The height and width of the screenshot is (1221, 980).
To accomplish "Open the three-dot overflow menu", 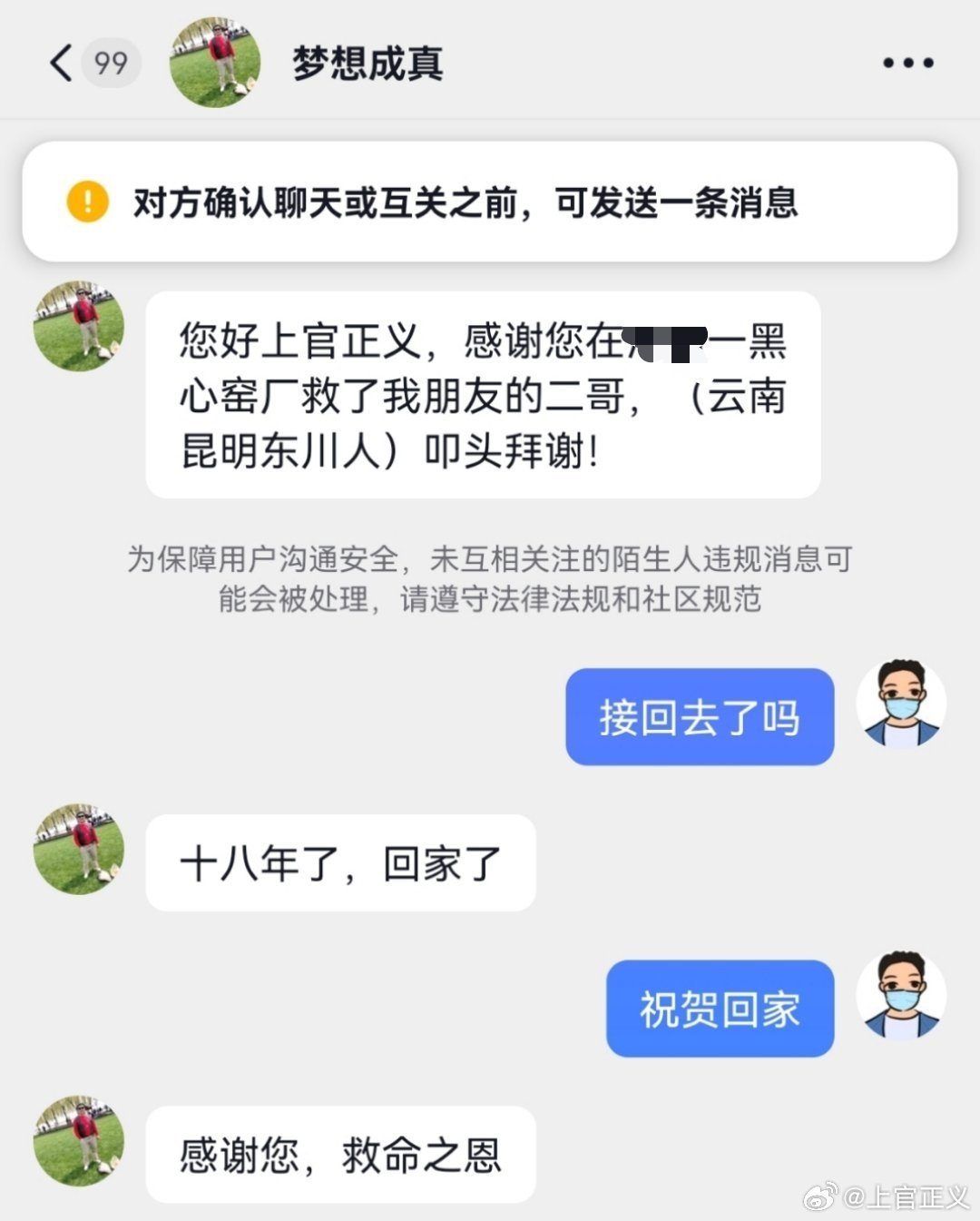I will tap(907, 63).
